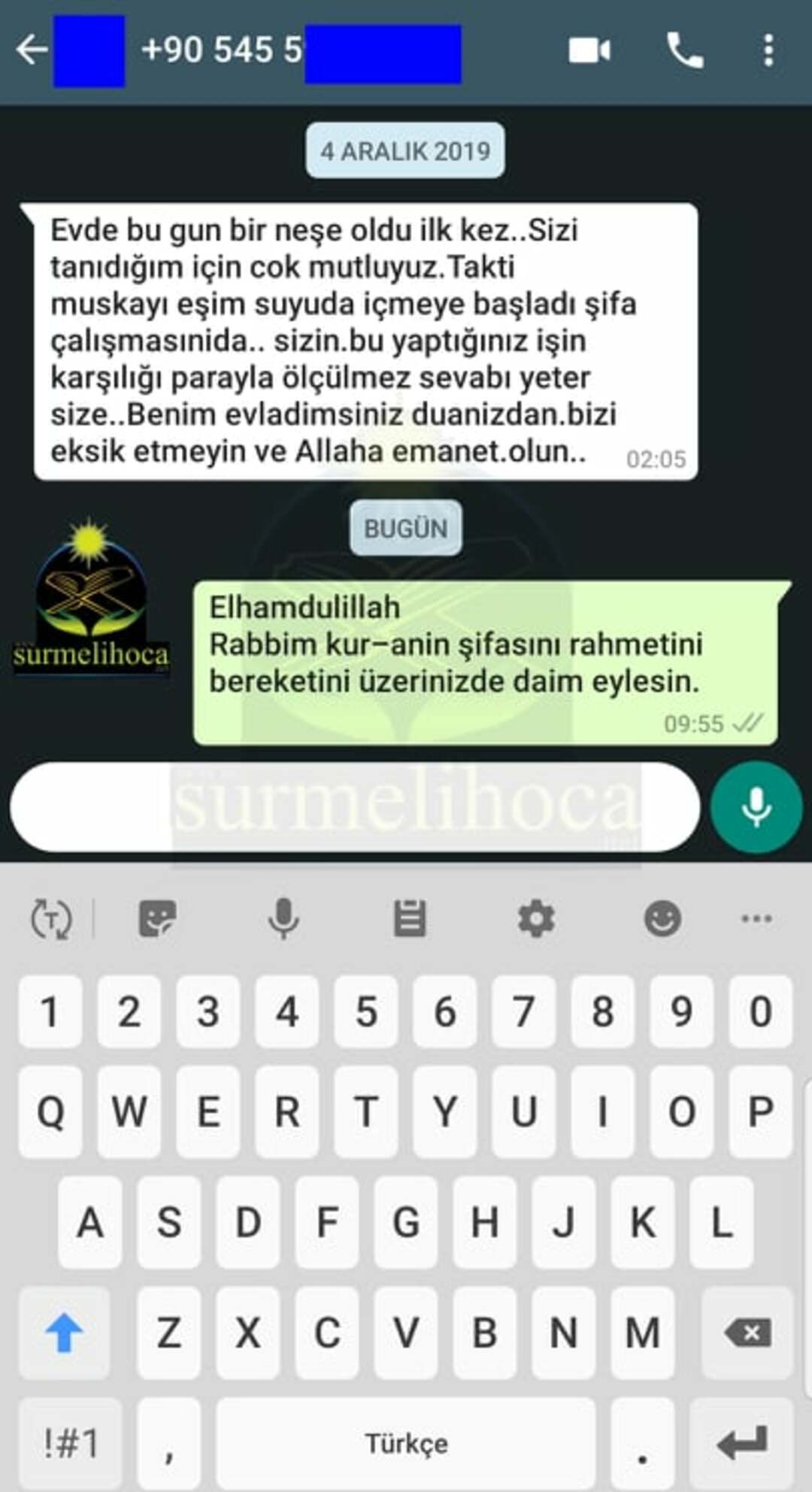The width and height of the screenshot is (812, 1492).
Task: Tap the shift key
Action: (x=64, y=1333)
